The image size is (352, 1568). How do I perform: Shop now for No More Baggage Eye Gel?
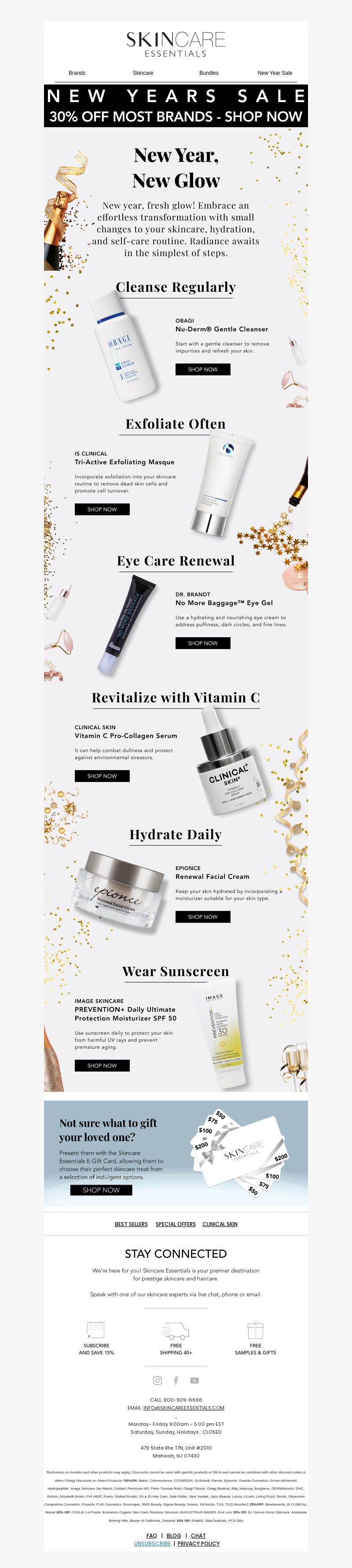(x=203, y=643)
